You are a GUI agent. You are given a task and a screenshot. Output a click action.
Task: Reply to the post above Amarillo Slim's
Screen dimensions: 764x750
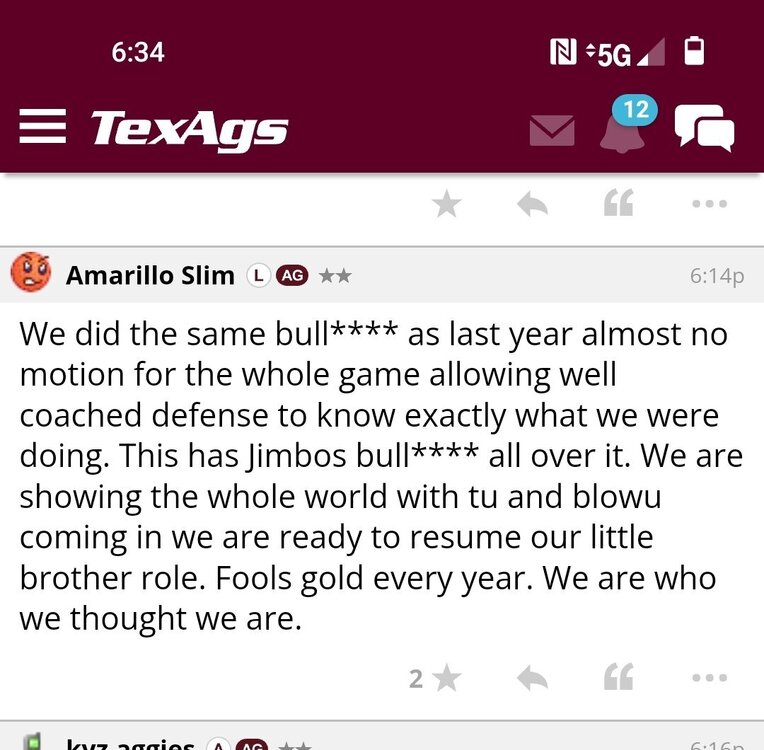[x=533, y=205]
